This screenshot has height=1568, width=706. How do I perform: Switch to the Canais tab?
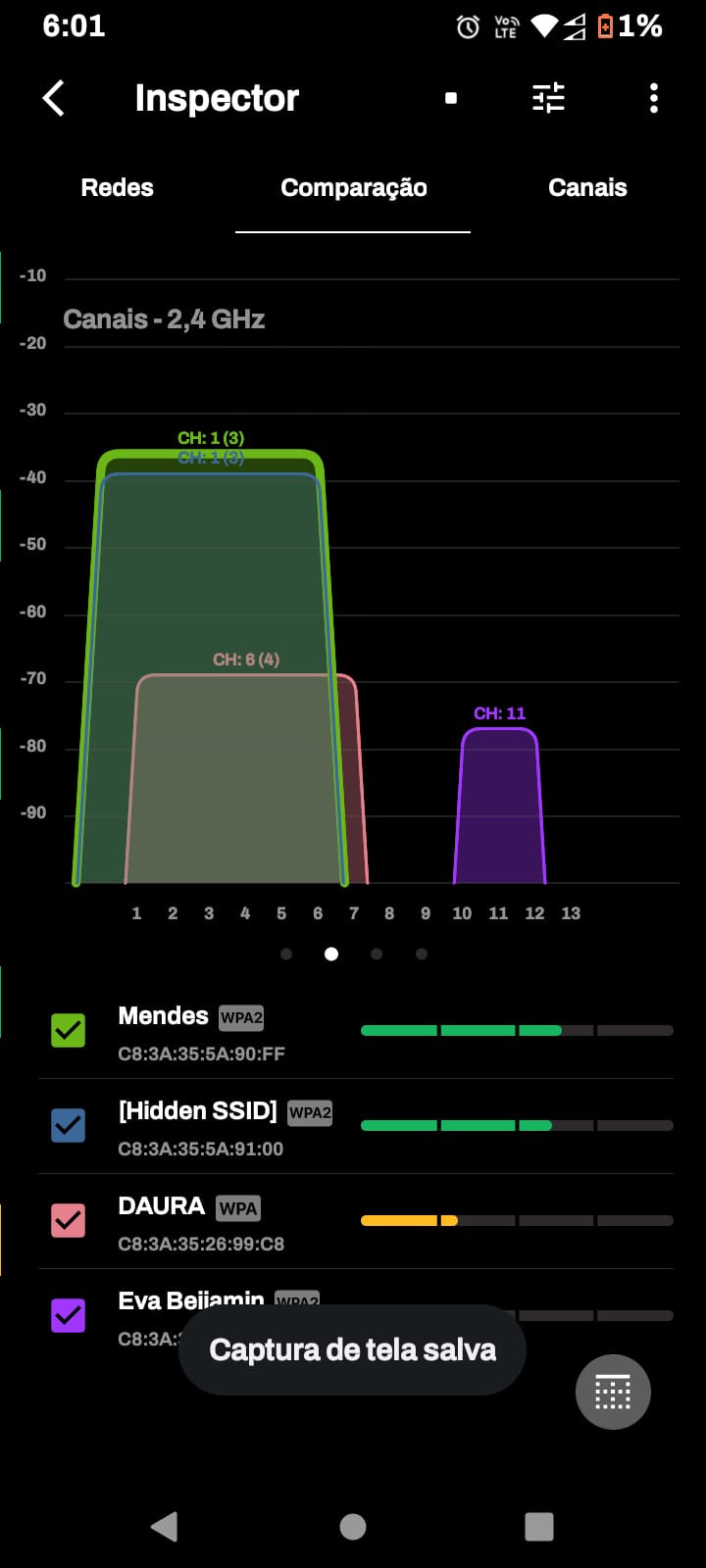click(586, 188)
